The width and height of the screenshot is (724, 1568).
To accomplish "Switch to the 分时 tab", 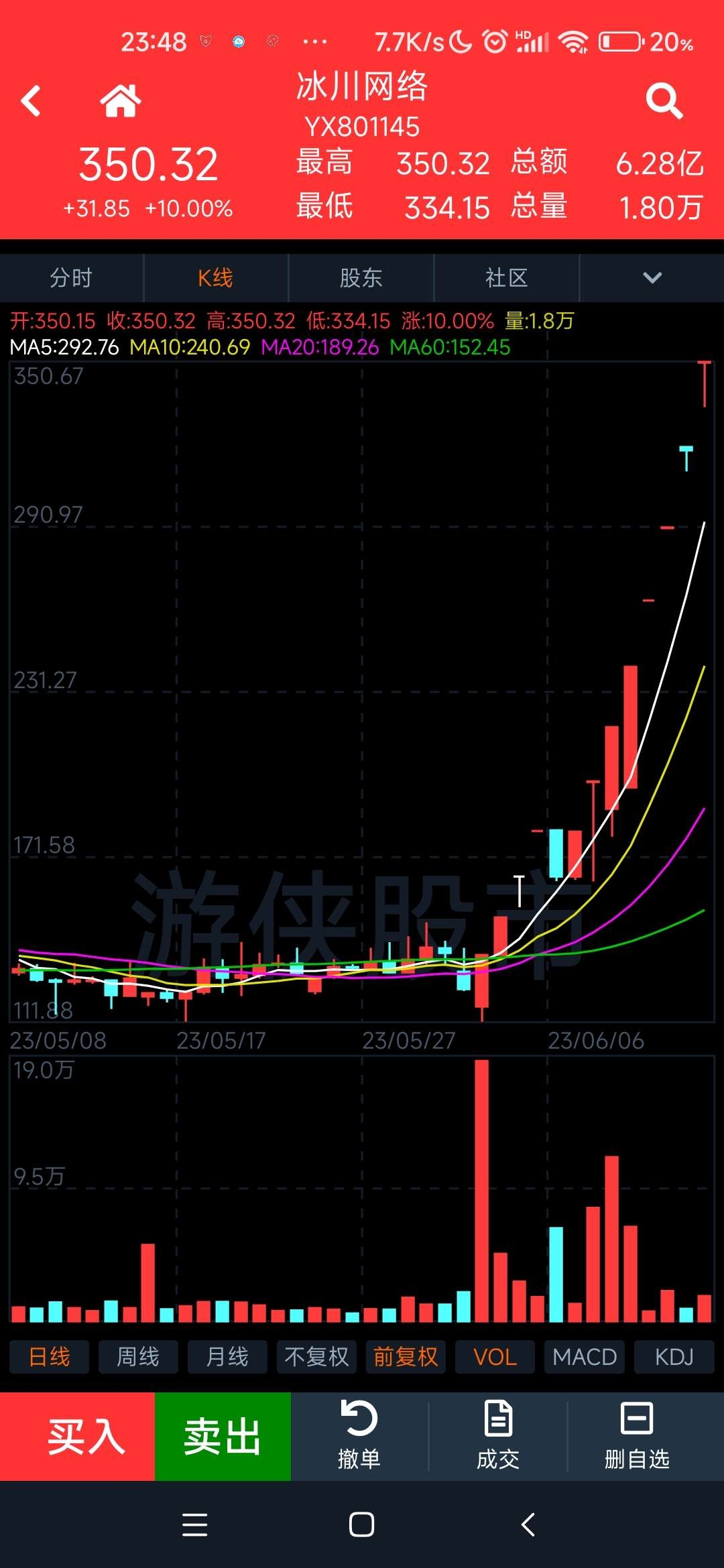I will click(72, 277).
